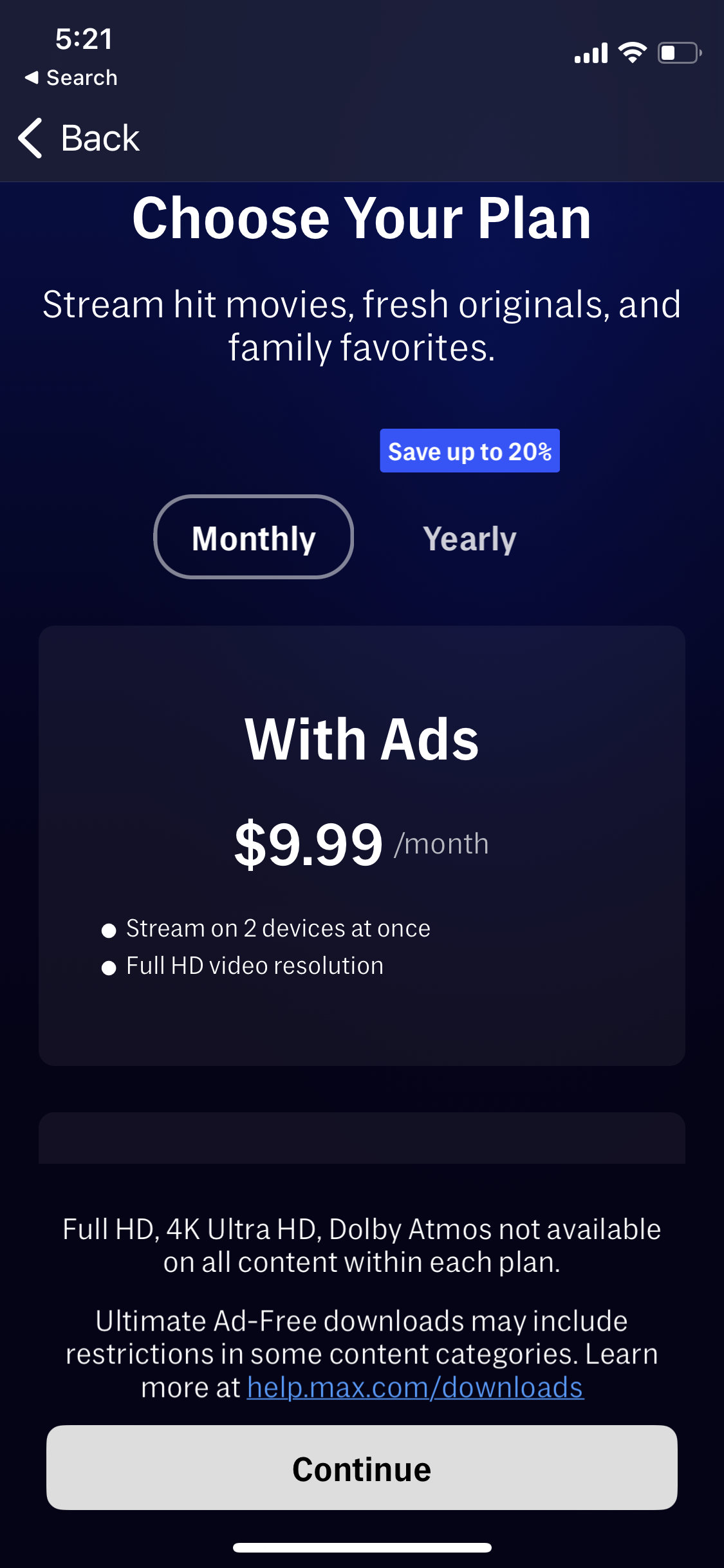
Task: Switch to Yearly billing
Action: pos(469,538)
